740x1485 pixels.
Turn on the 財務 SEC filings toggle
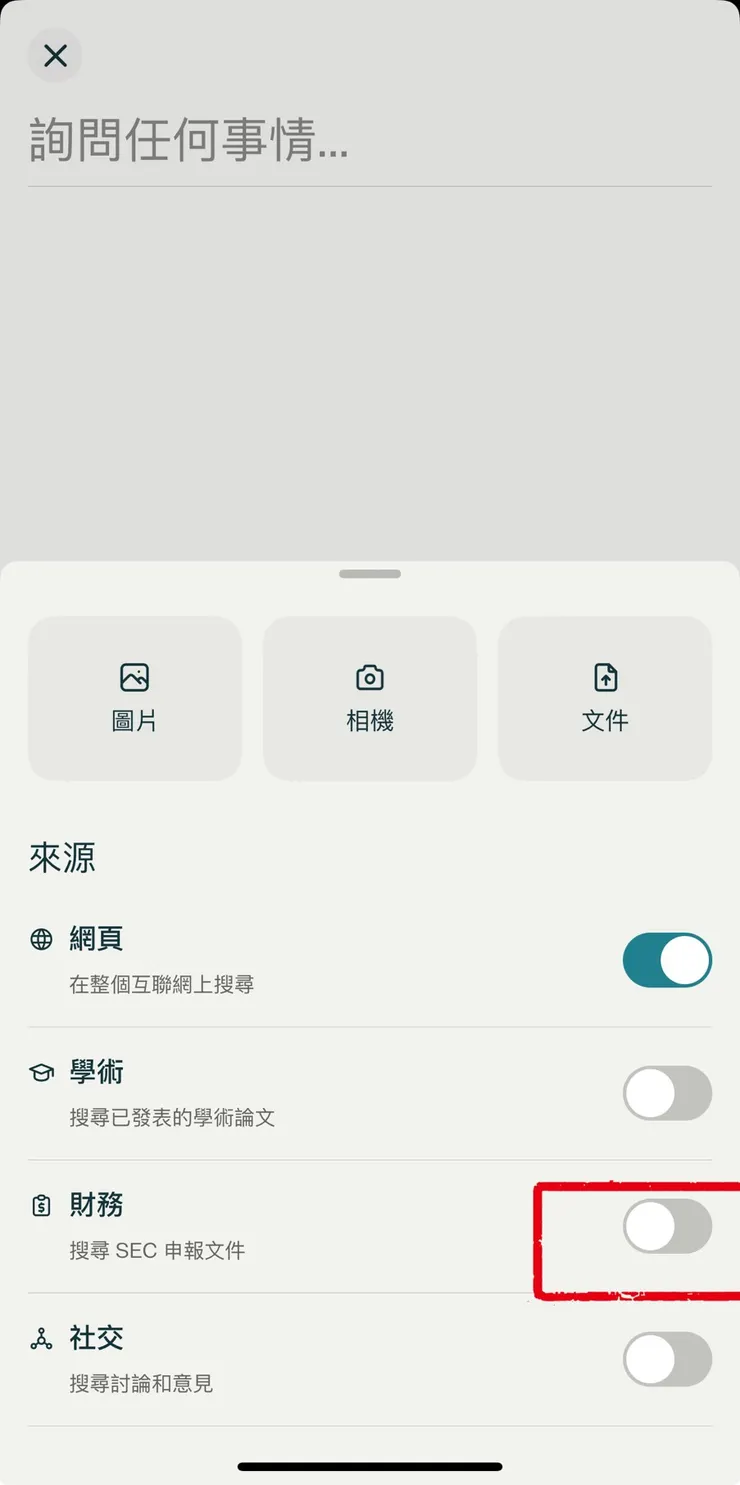coord(667,1226)
